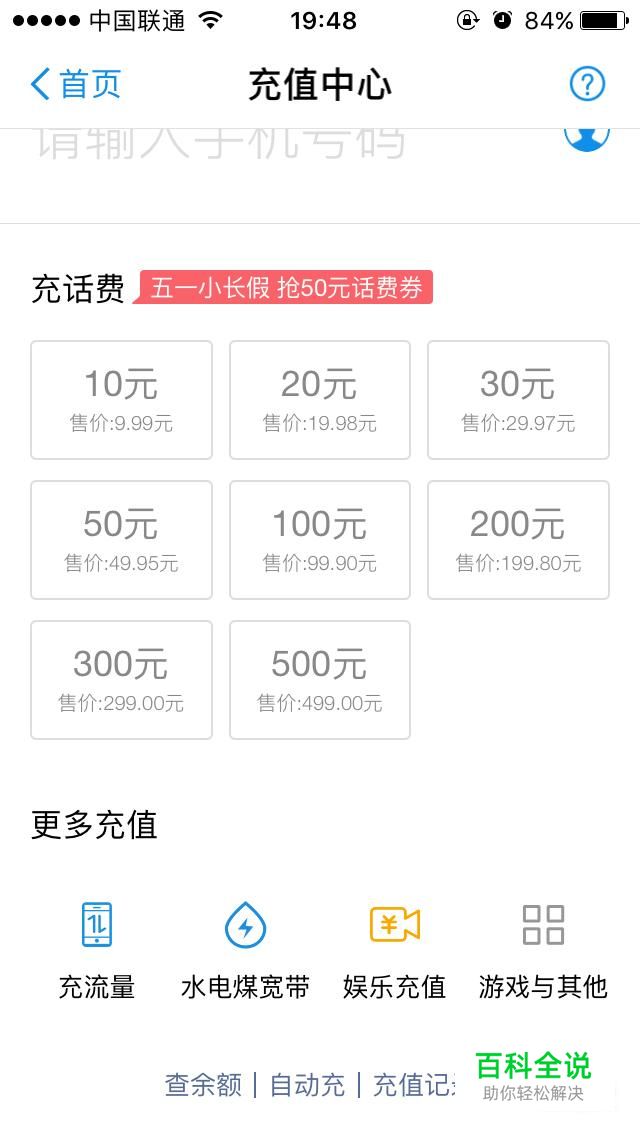Select the 300元 top-up tile
Image resolution: width=640 pixels, height=1136 pixels.
(121, 680)
